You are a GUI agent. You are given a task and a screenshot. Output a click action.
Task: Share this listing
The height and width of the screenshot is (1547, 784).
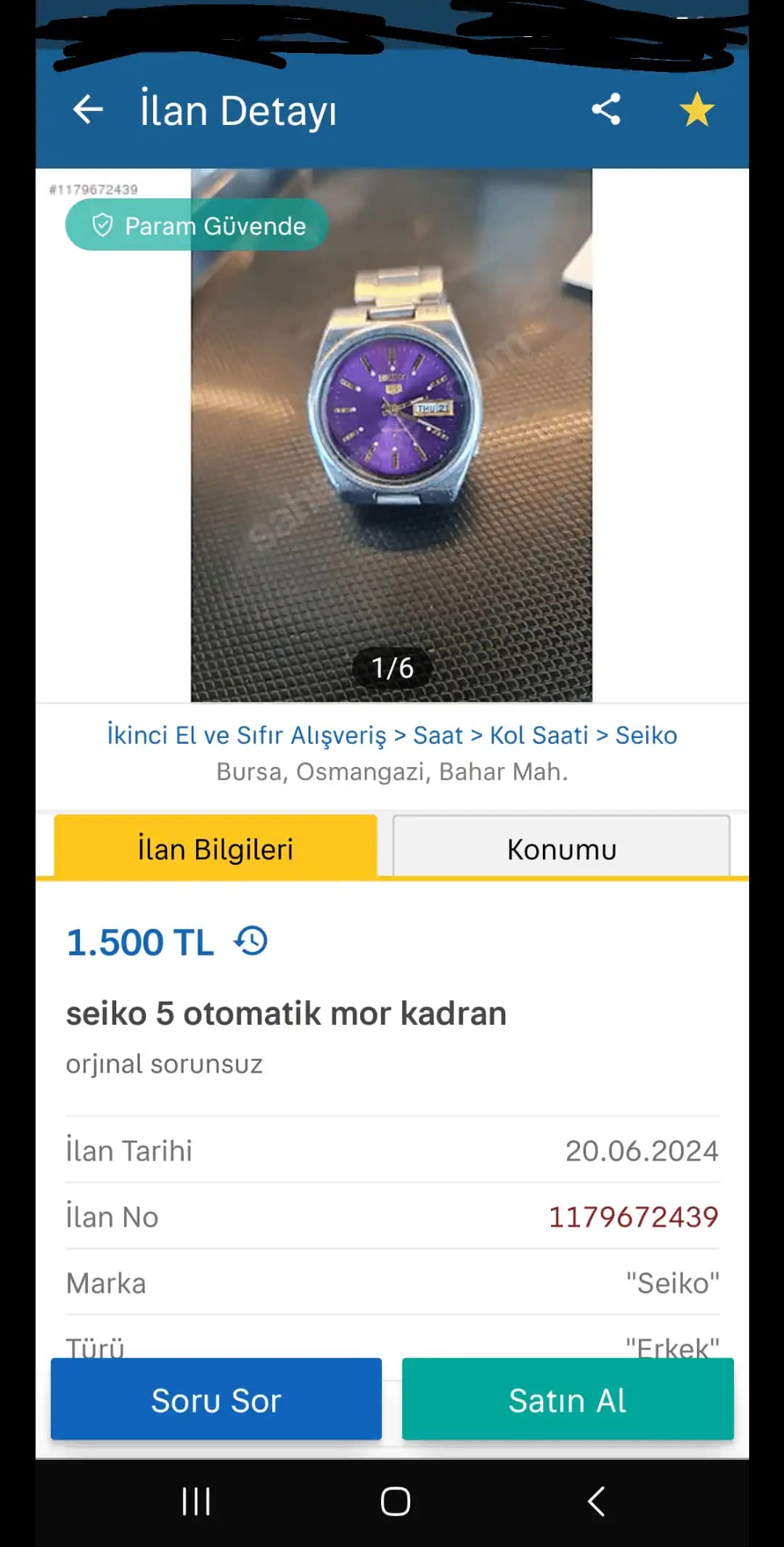point(606,110)
